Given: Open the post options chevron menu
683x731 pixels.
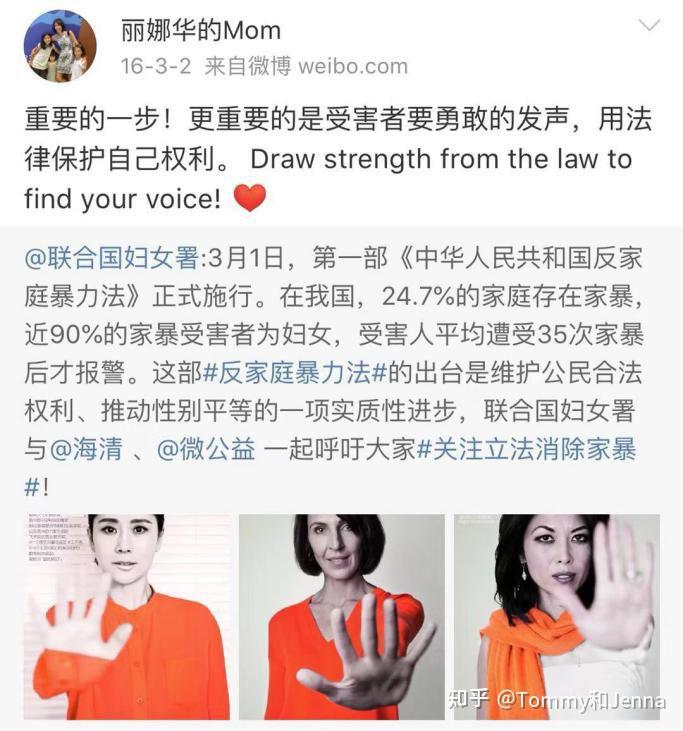Looking at the screenshot, I should [x=650, y=26].
